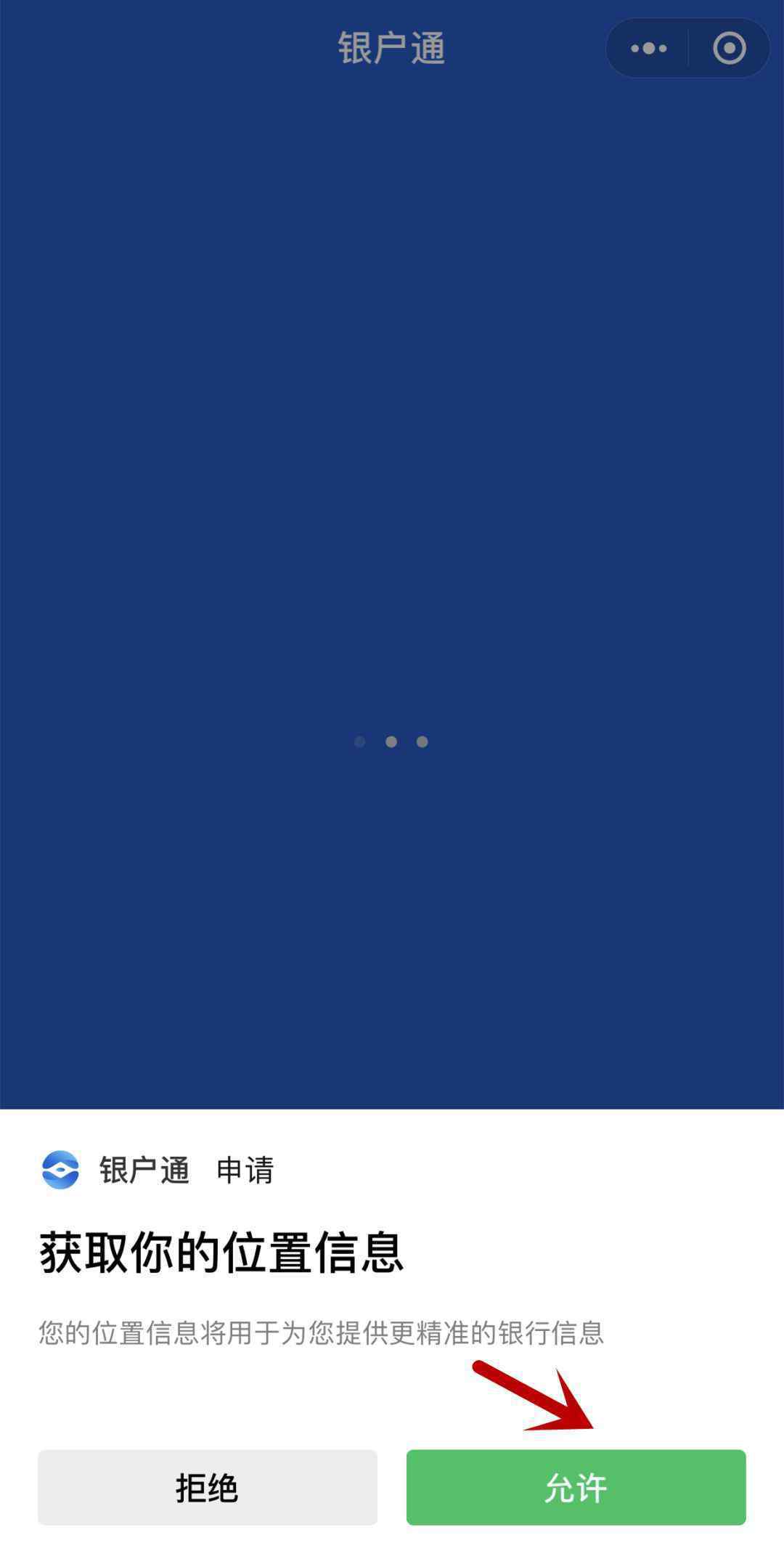The image size is (784, 1543).
Task: Close the 银户通 mini program
Action: (729, 49)
